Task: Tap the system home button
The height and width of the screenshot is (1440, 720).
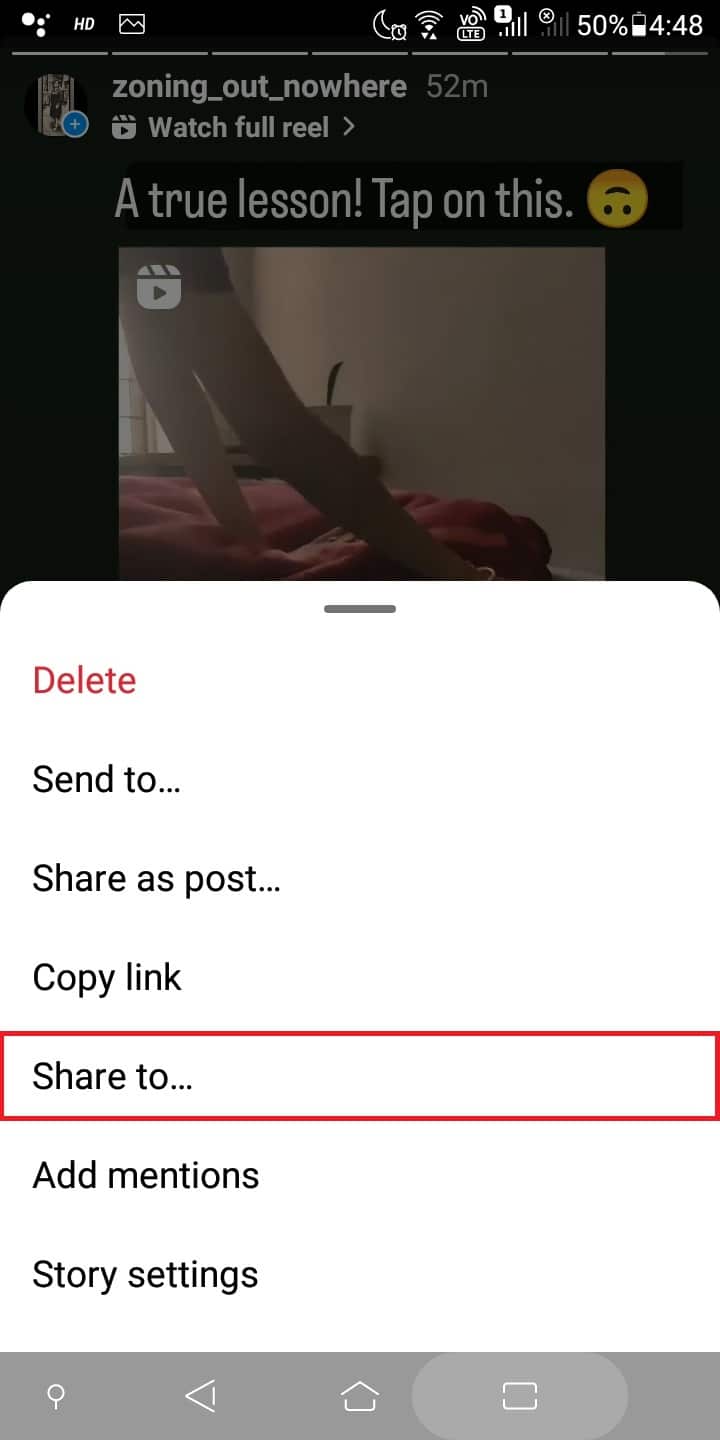Action: (x=360, y=1396)
